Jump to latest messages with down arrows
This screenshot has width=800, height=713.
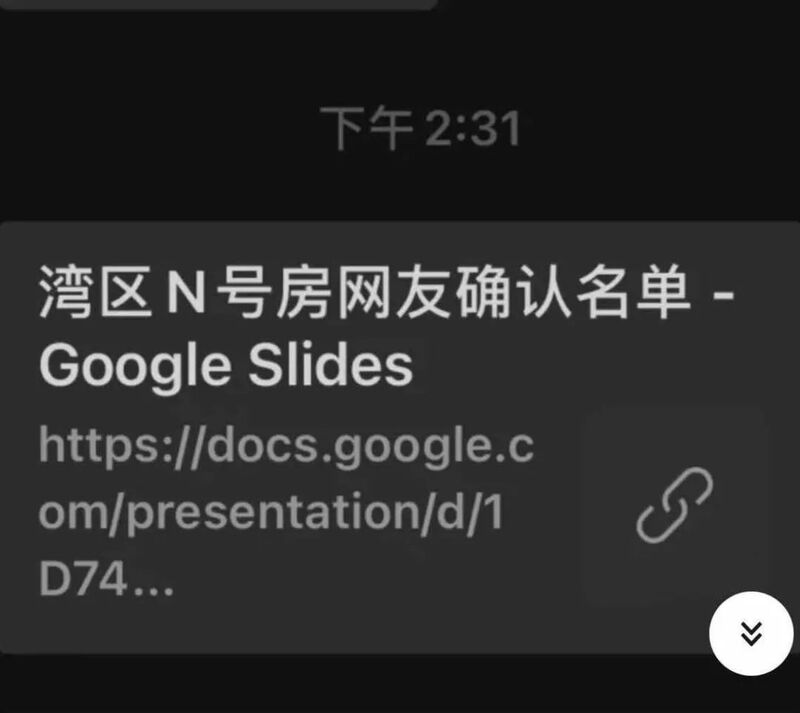coord(751,633)
